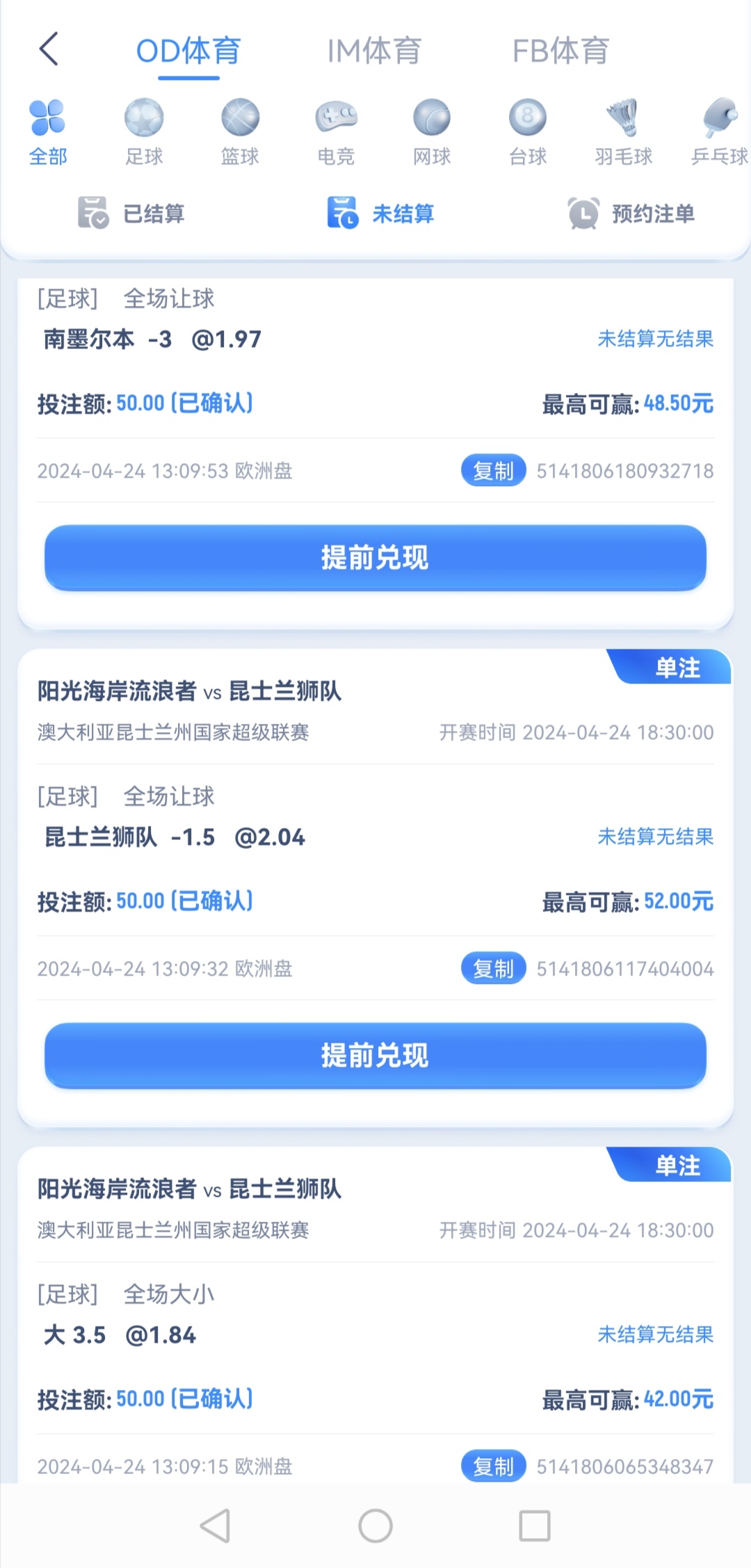This screenshot has height=1568, width=751.
Task: Cash out early the 昆士兰狮队 -1.5 bet
Action: (375, 1056)
